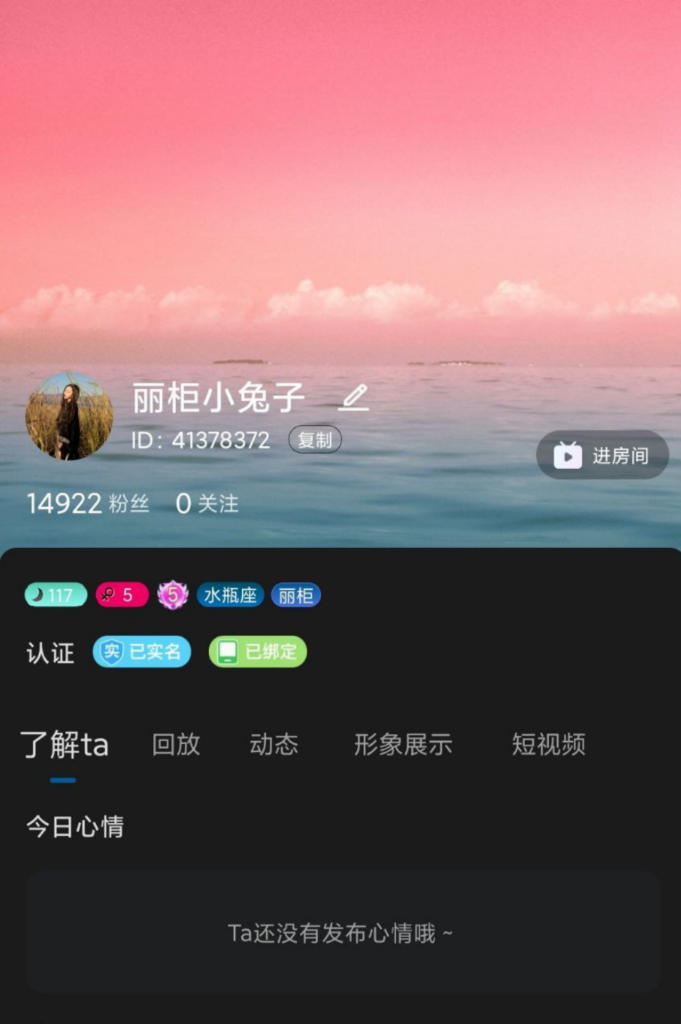Switch to the 回放 tab
Screen dimensions: 681x1024
coord(176,744)
